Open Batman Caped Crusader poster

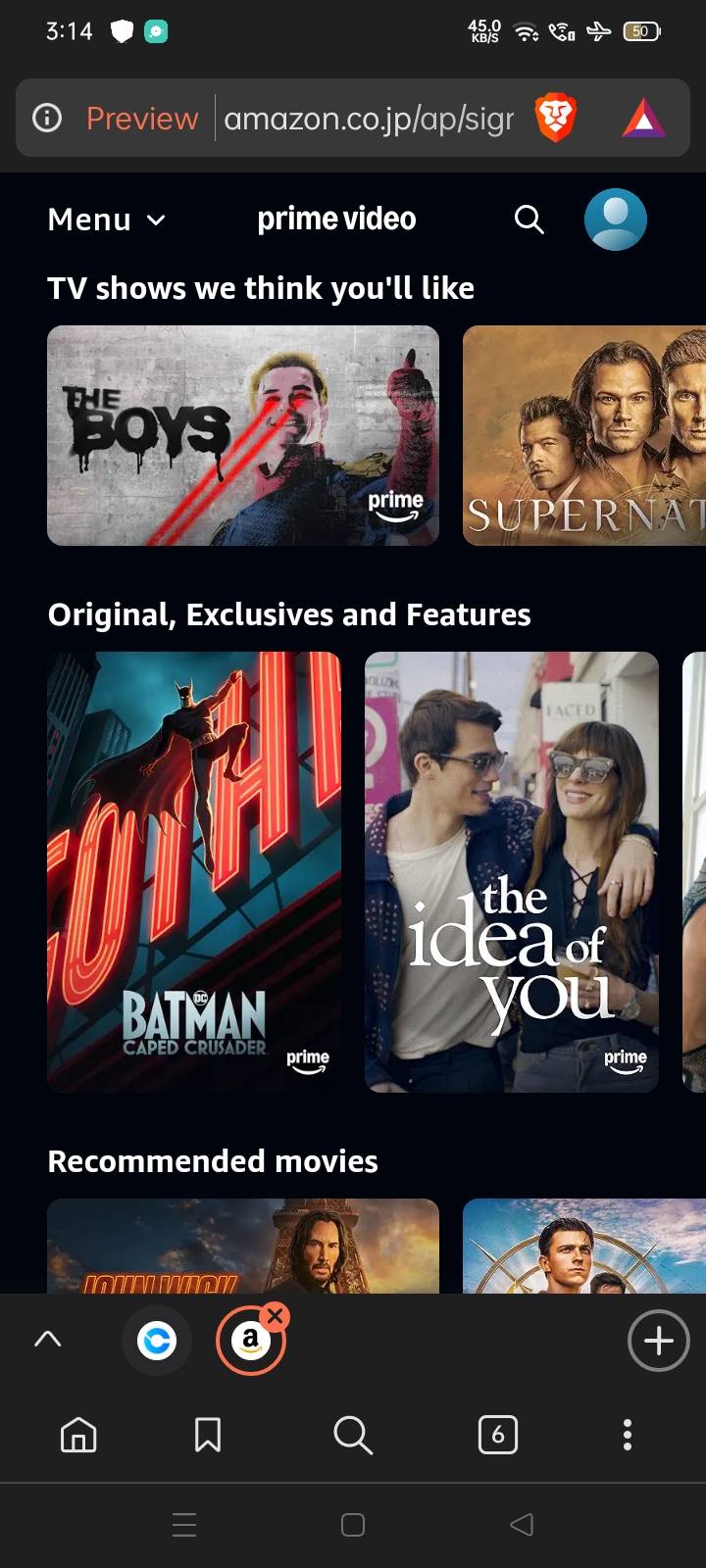tap(194, 871)
